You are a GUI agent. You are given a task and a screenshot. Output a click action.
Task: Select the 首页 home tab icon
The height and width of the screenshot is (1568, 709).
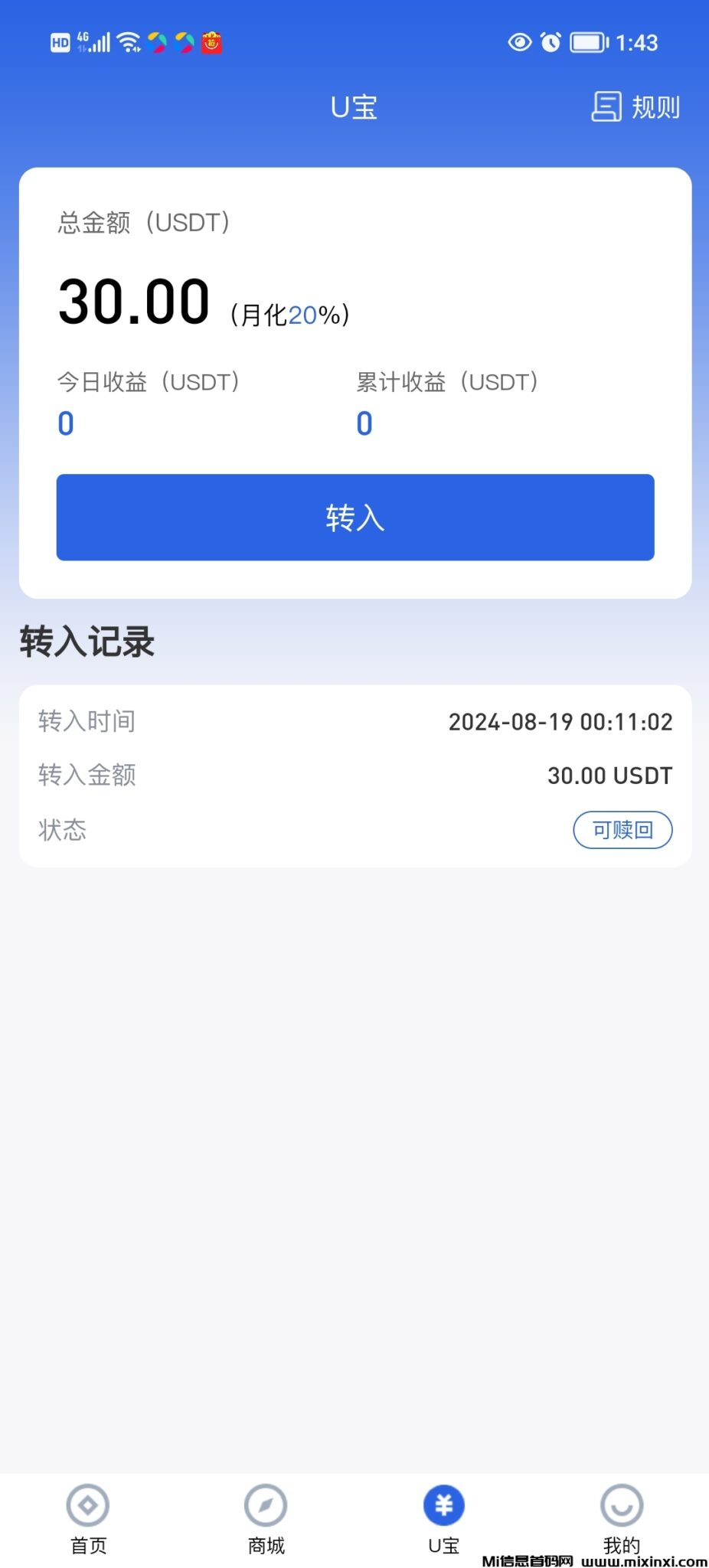click(x=87, y=1504)
